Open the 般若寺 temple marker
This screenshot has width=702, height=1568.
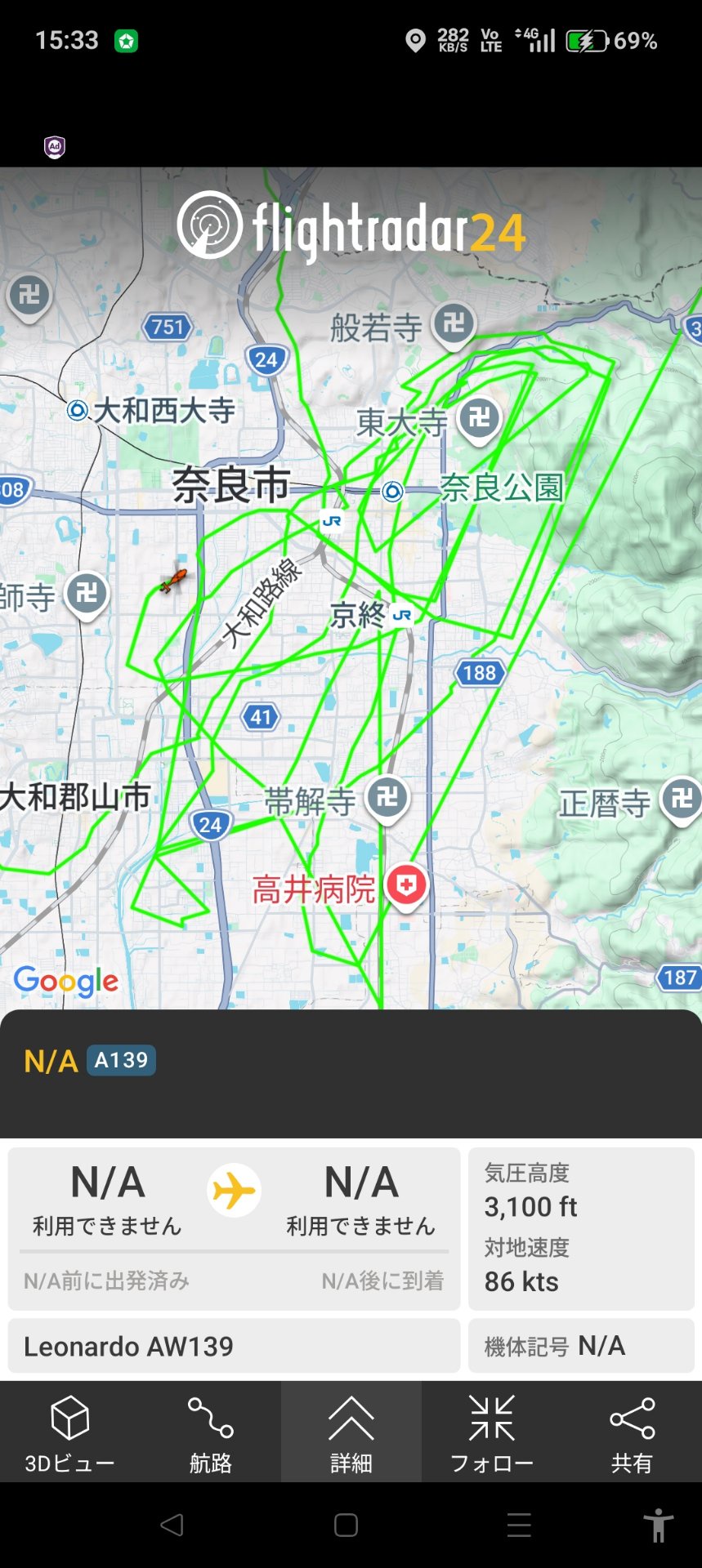click(x=454, y=323)
